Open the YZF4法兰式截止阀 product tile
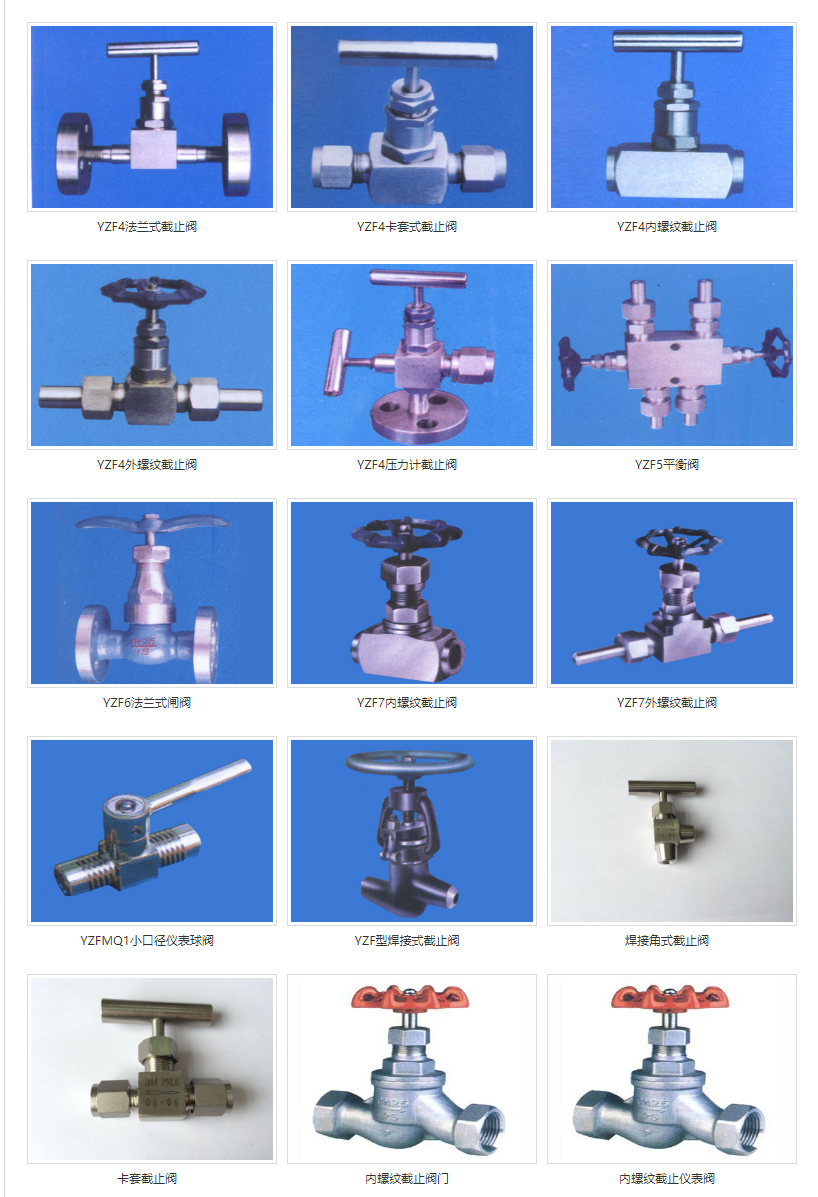The width and height of the screenshot is (818, 1197). (x=151, y=117)
